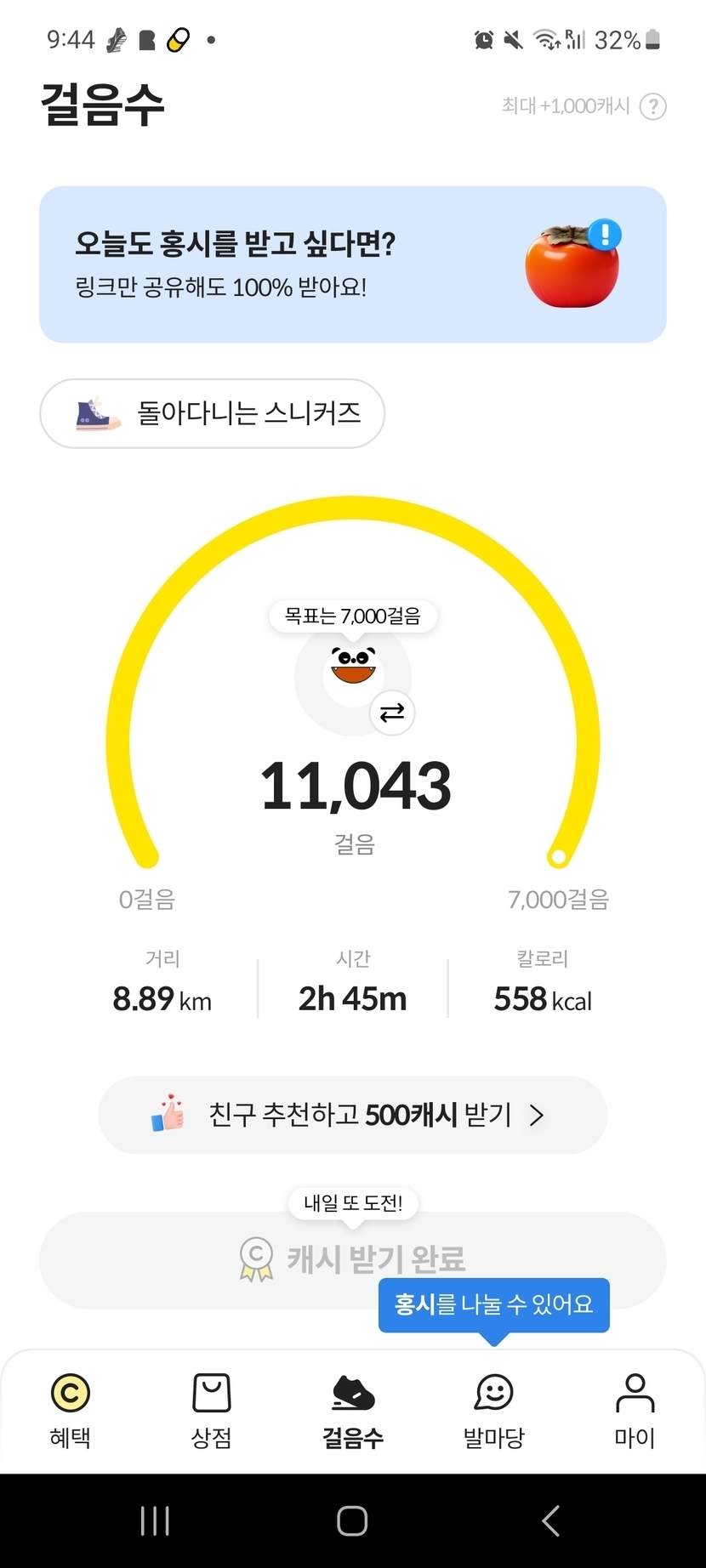Open 친구 추천하고 500캐시 받기
The height and width of the screenshot is (1568, 706).
click(x=352, y=1115)
